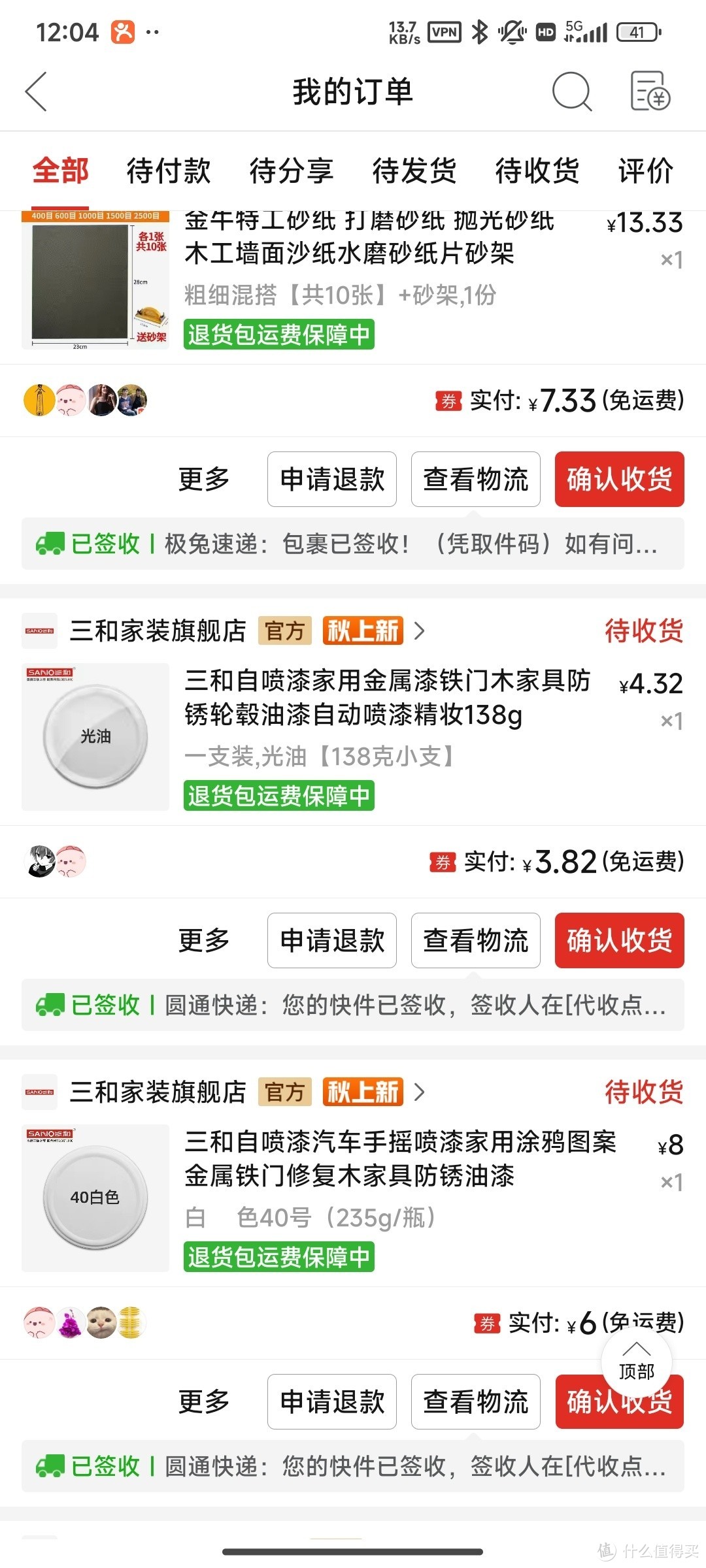706x1568 pixels.
Task: Open 极兔速递 delivery status row
Action: pos(353,544)
